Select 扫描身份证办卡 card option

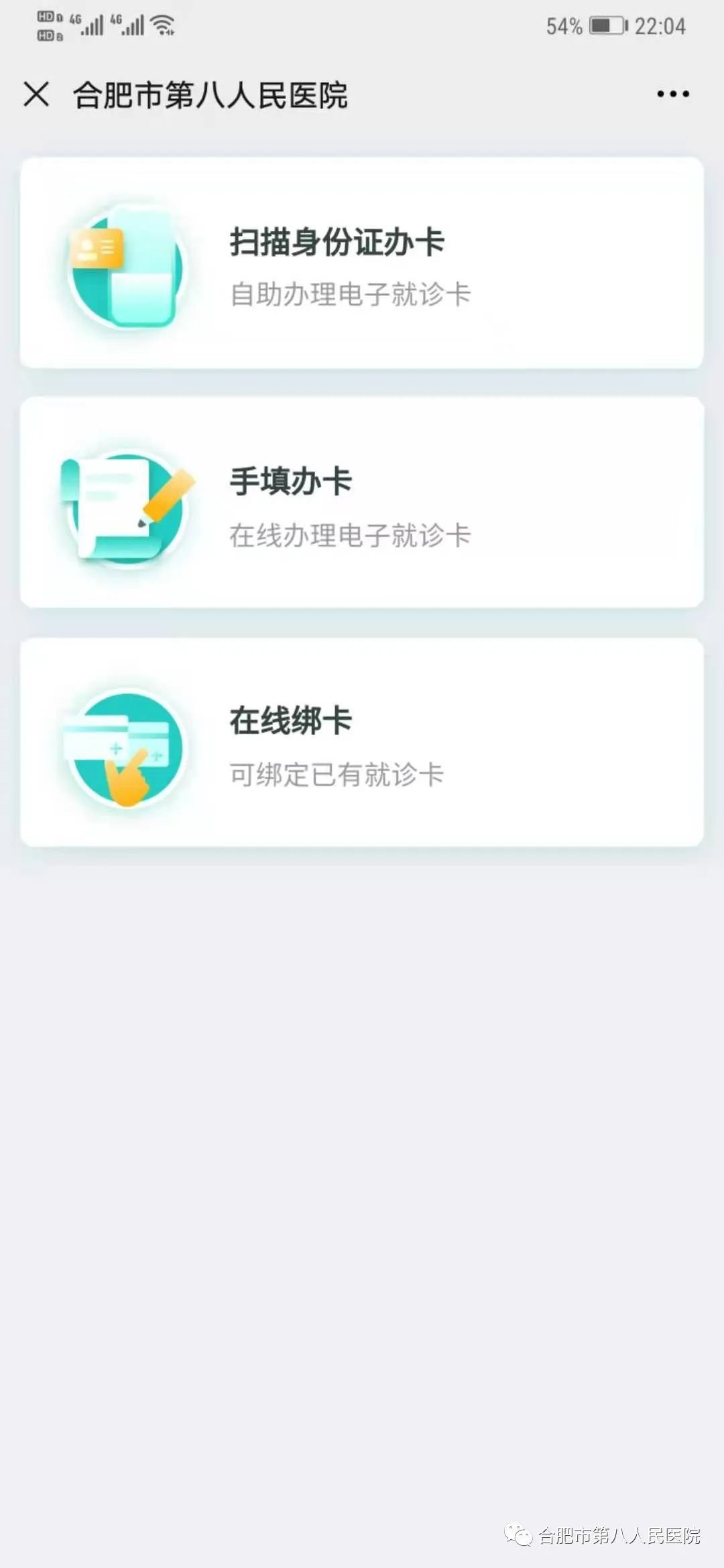coord(362,263)
